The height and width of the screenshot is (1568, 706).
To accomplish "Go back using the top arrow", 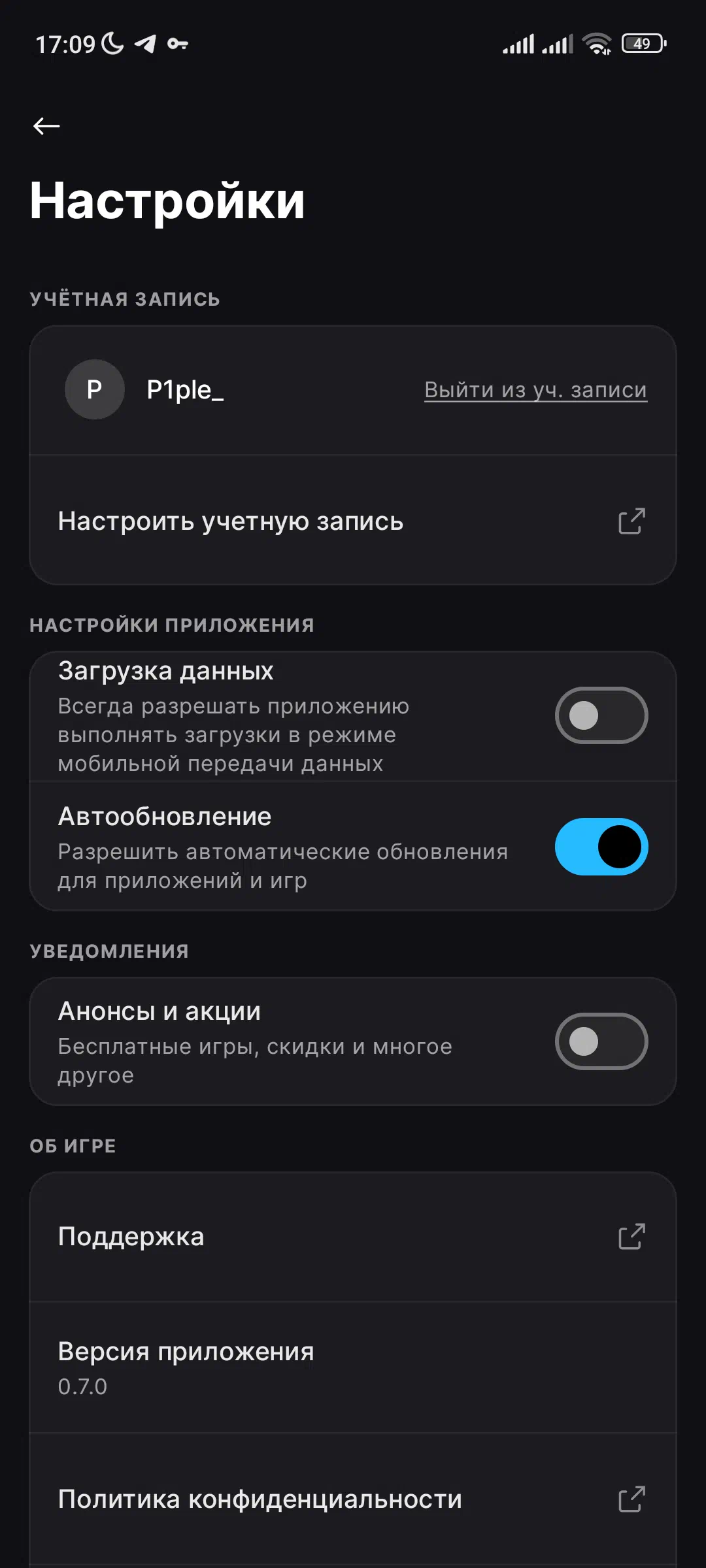I will click(46, 125).
